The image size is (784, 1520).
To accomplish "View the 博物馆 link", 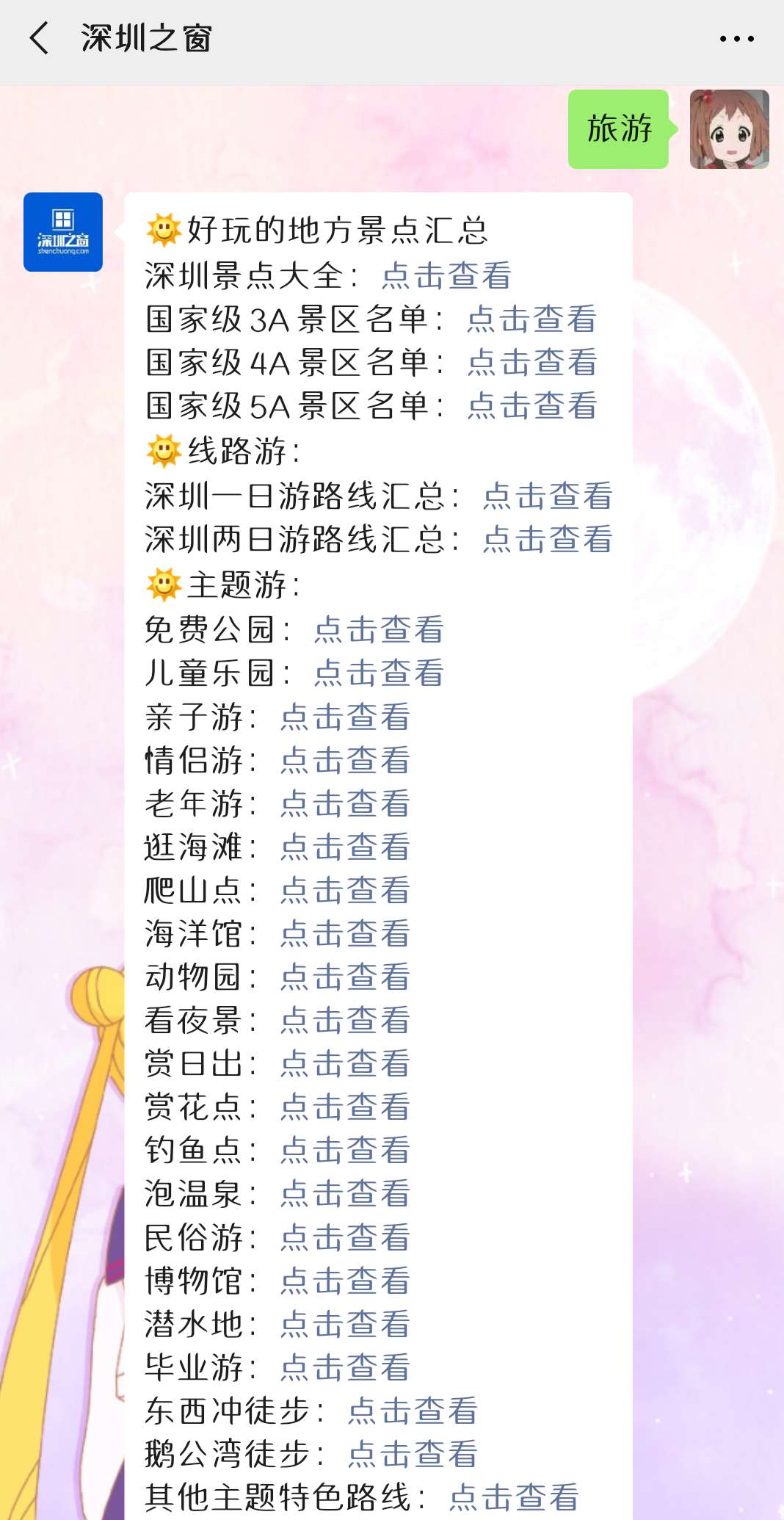I will (x=345, y=1281).
